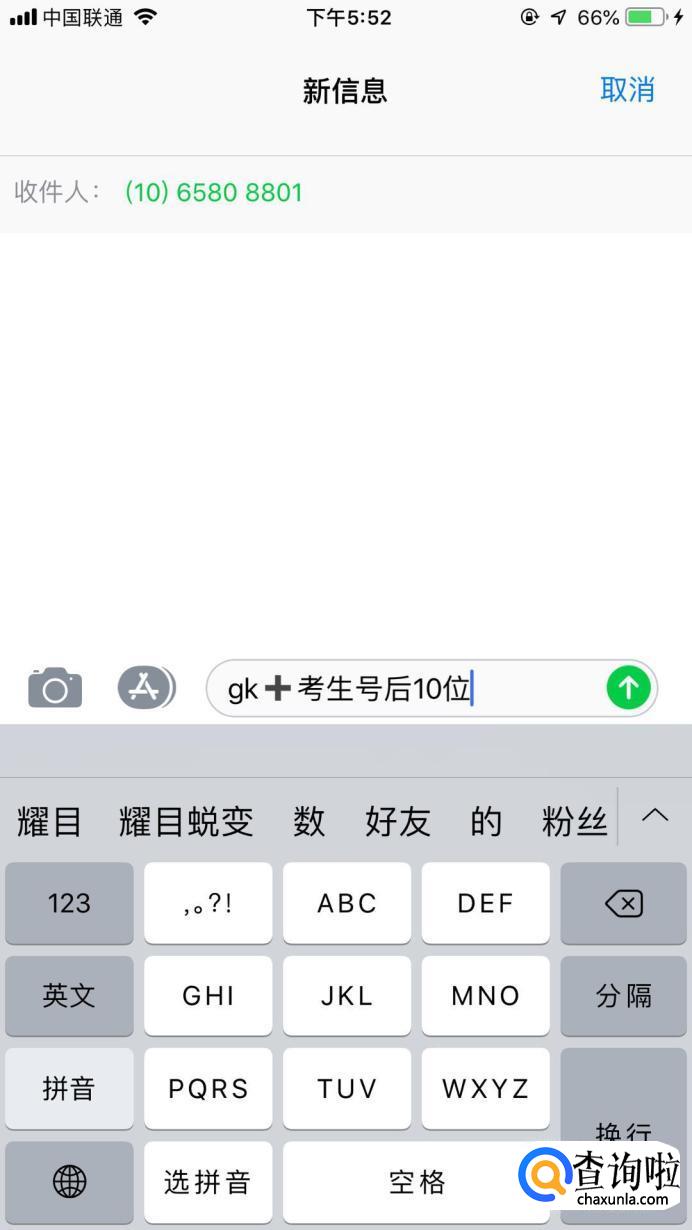
Task: Choose the suggestion 耀目蜕变
Action: tap(186, 821)
